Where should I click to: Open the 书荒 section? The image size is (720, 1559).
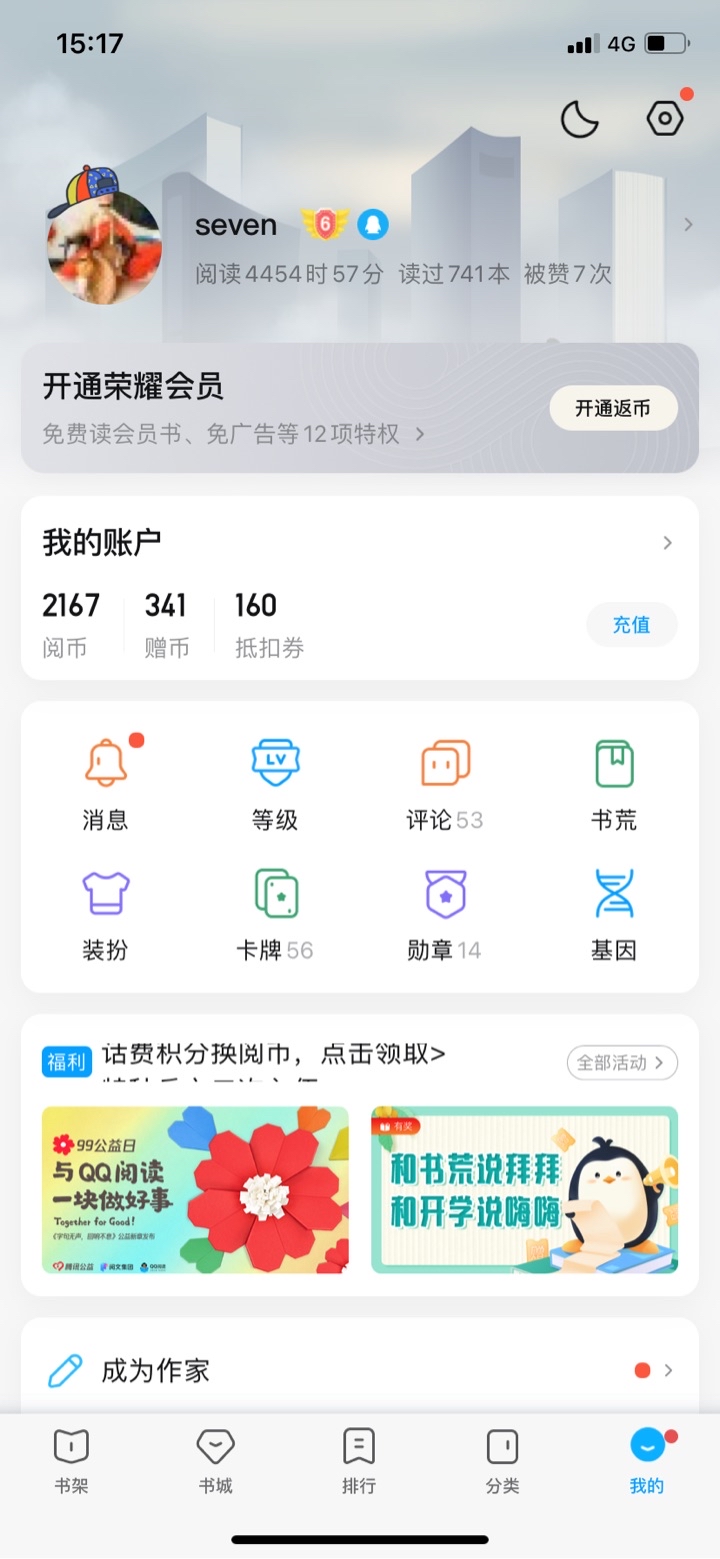[613, 786]
